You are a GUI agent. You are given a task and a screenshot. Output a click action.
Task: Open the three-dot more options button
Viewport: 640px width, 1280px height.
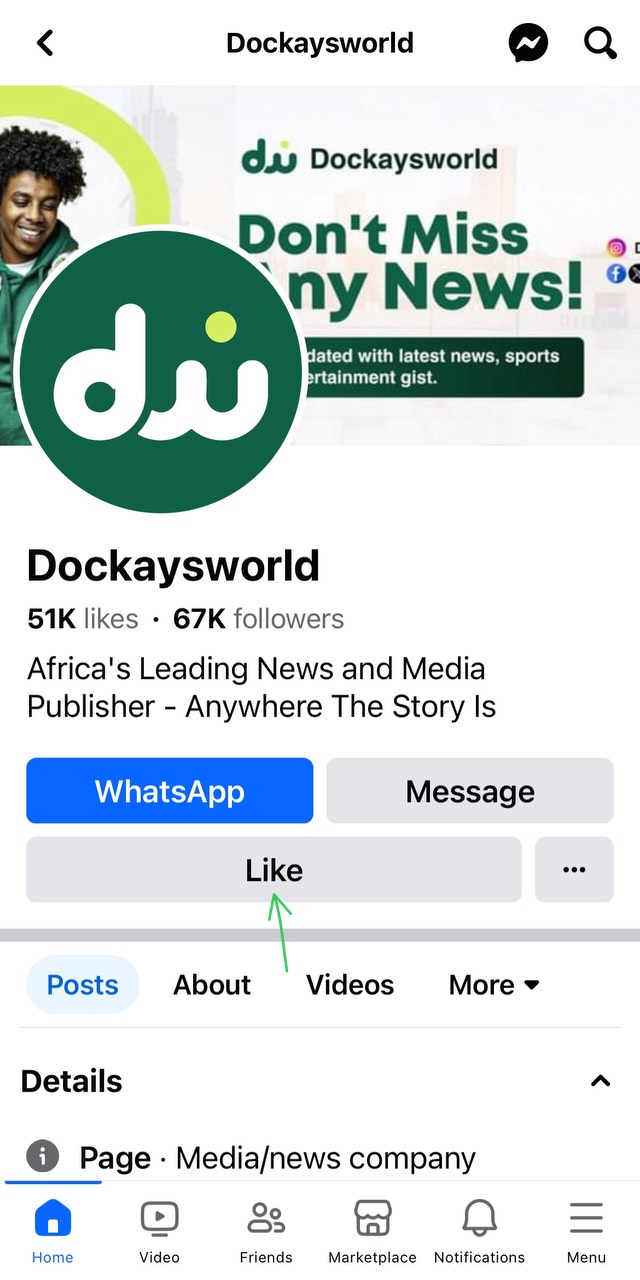574,870
